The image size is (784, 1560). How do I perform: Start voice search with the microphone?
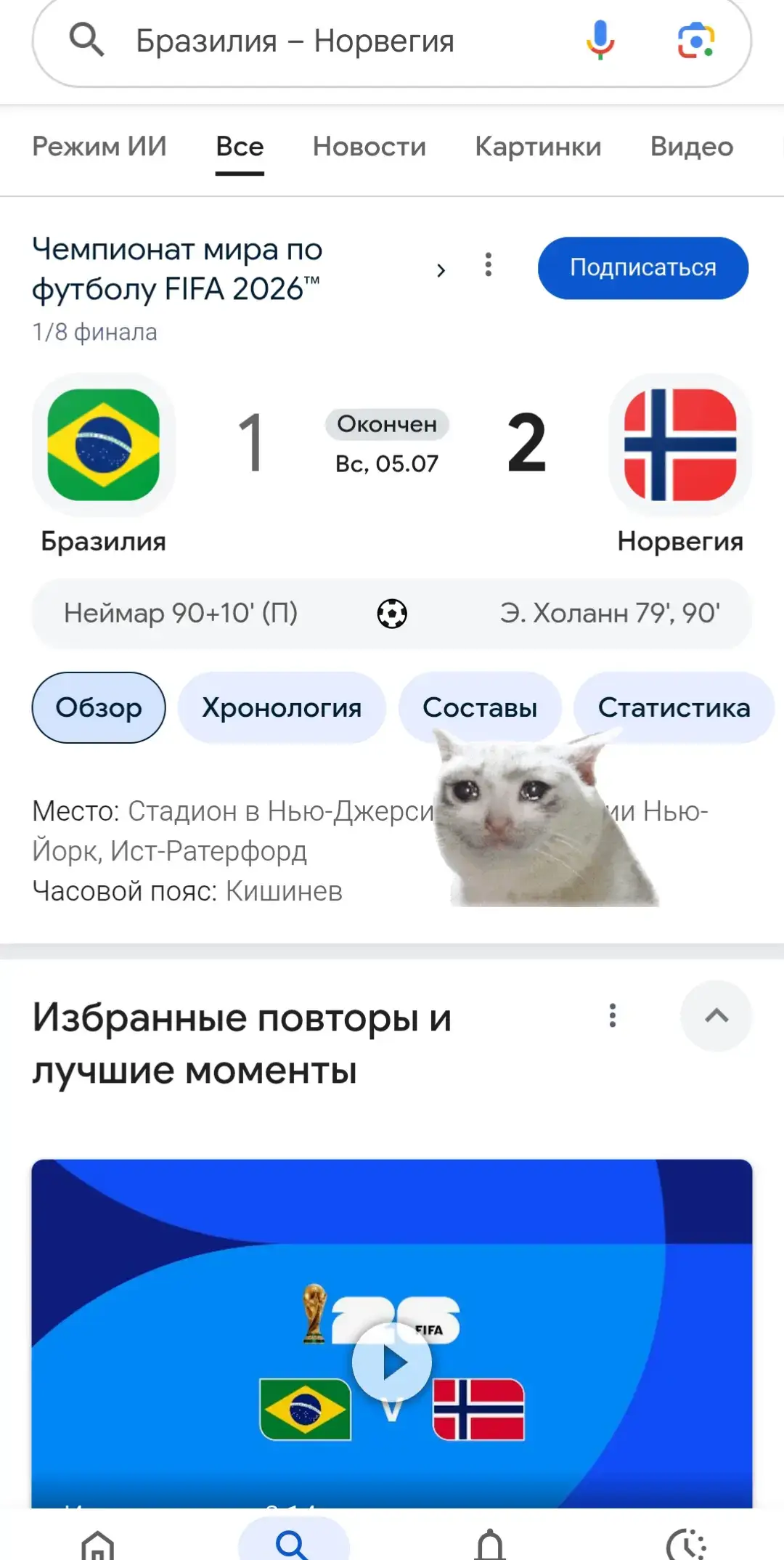coord(600,40)
